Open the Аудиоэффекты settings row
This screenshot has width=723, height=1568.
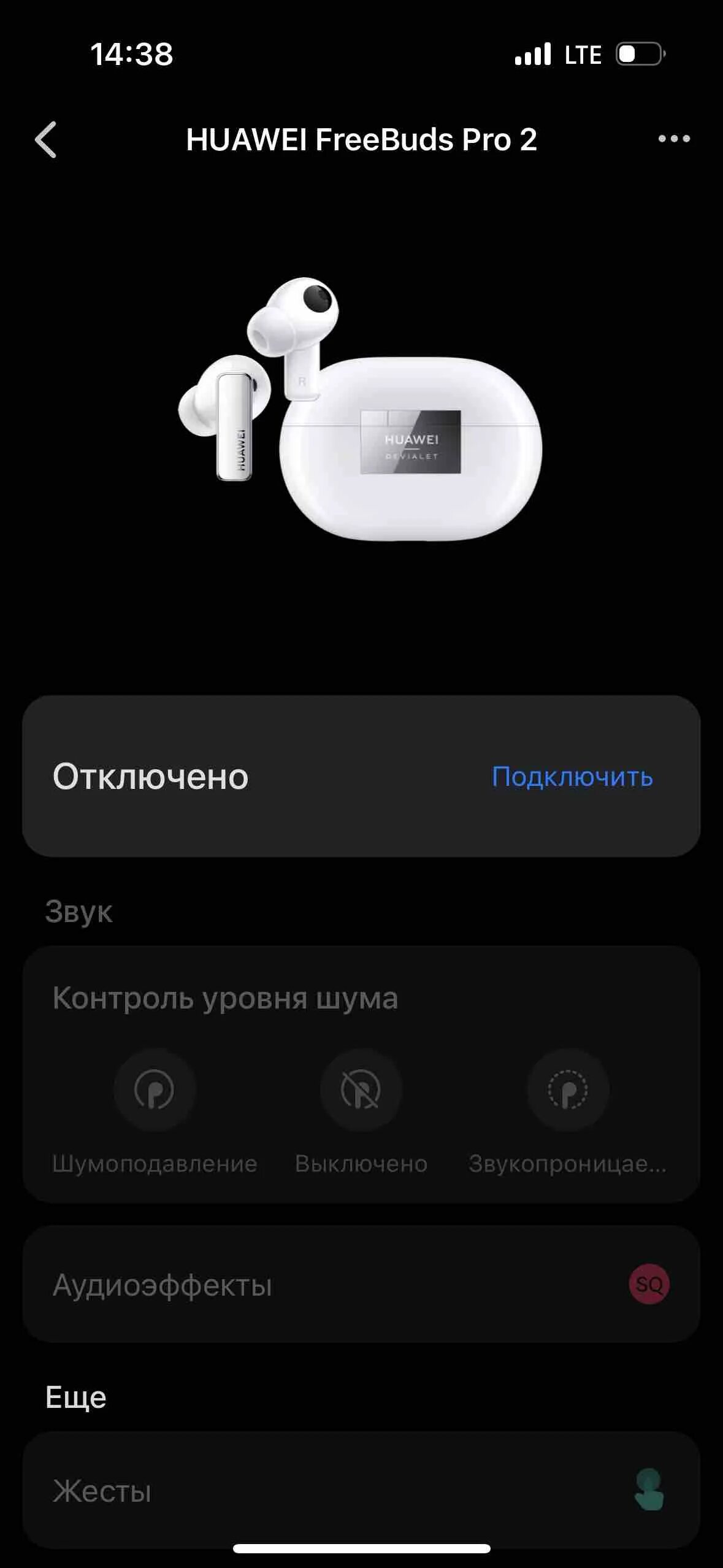(361, 1284)
